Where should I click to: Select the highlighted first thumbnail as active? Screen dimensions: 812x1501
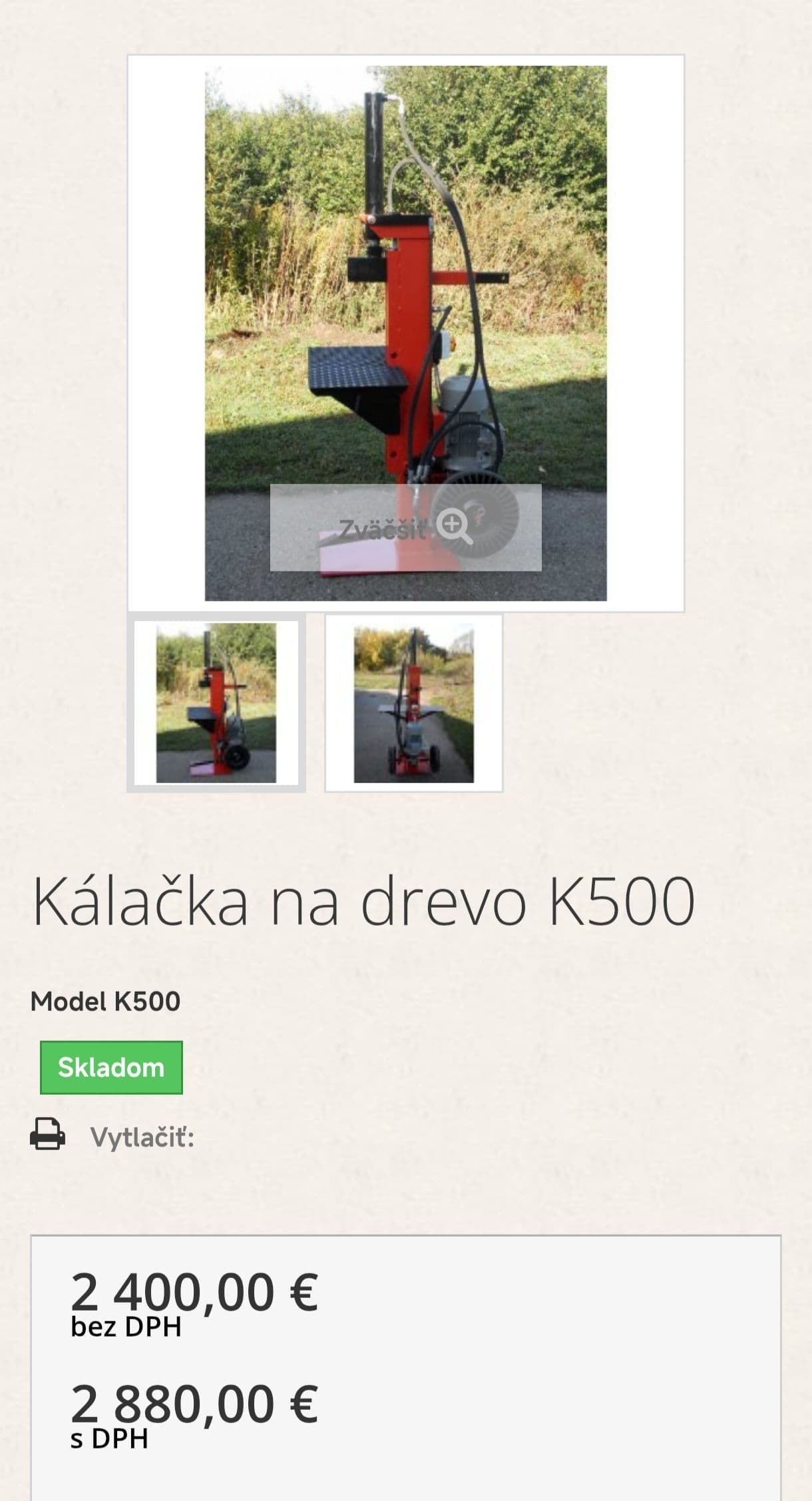(x=219, y=705)
